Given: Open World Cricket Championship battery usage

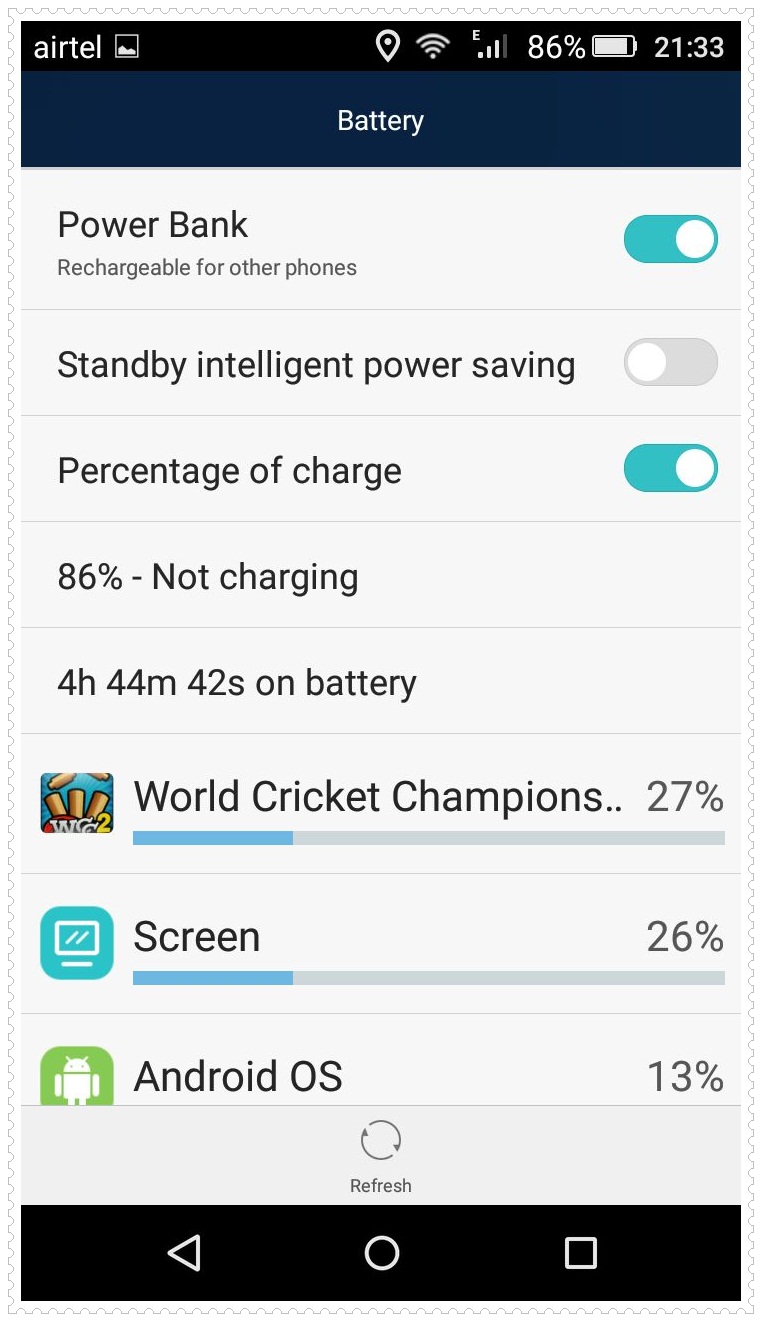Looking at the screenshot, I should (x=381, y=804).
